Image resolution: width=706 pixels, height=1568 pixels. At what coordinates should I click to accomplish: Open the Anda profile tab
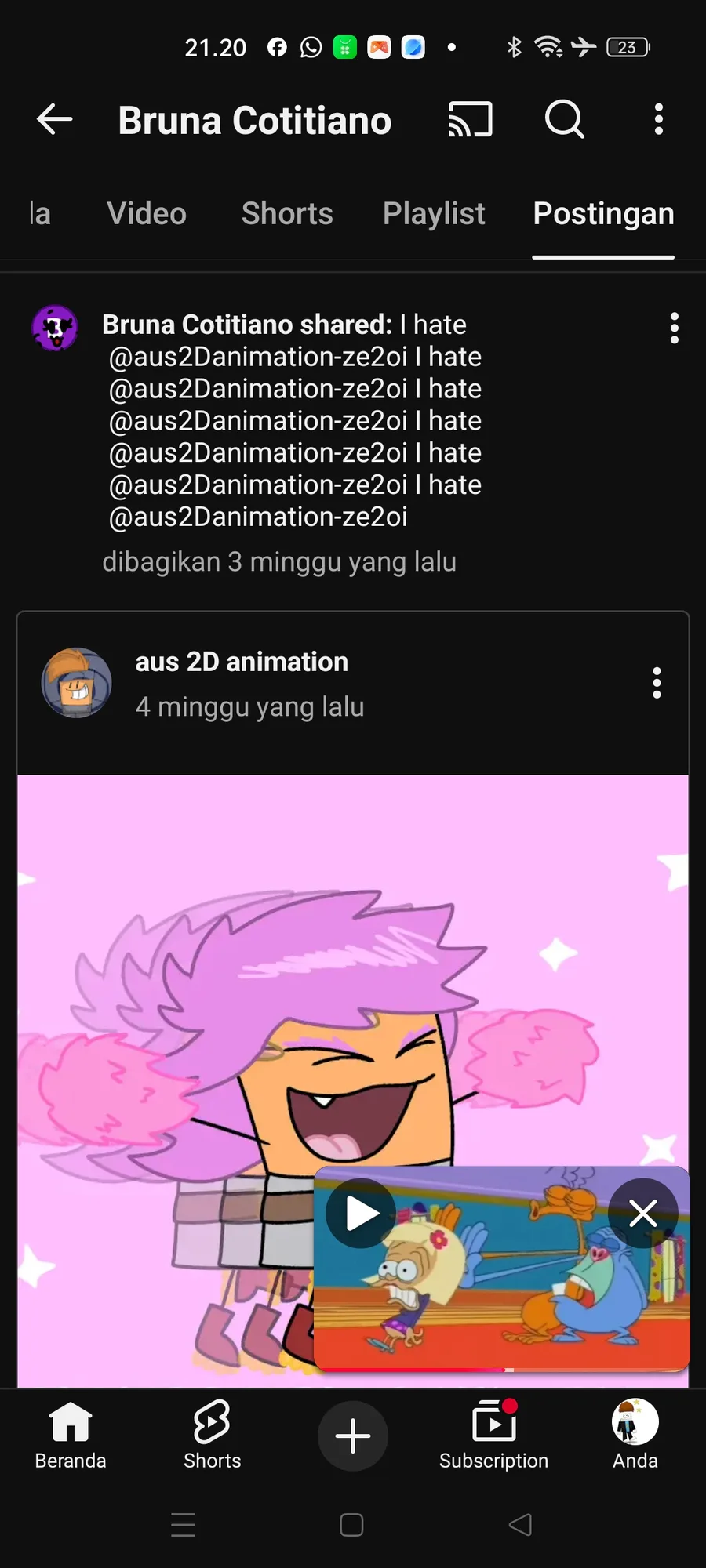[635, 1436]
